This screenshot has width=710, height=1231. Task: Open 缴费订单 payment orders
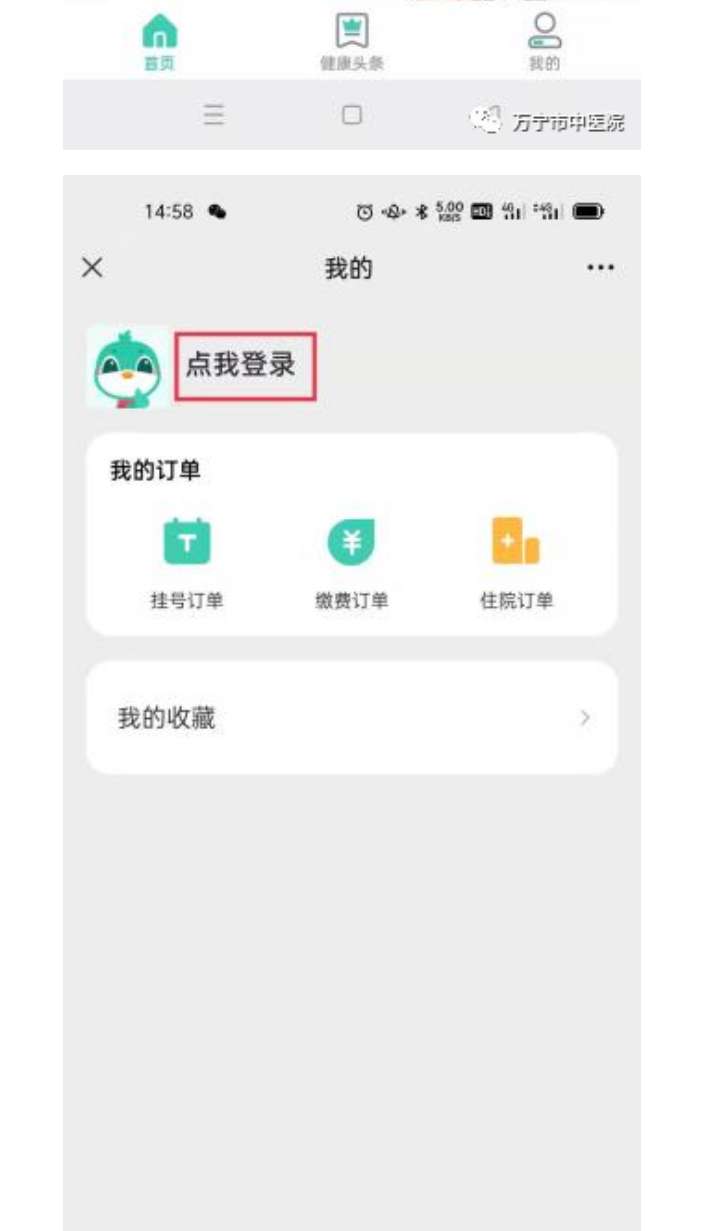coord(351,563)
